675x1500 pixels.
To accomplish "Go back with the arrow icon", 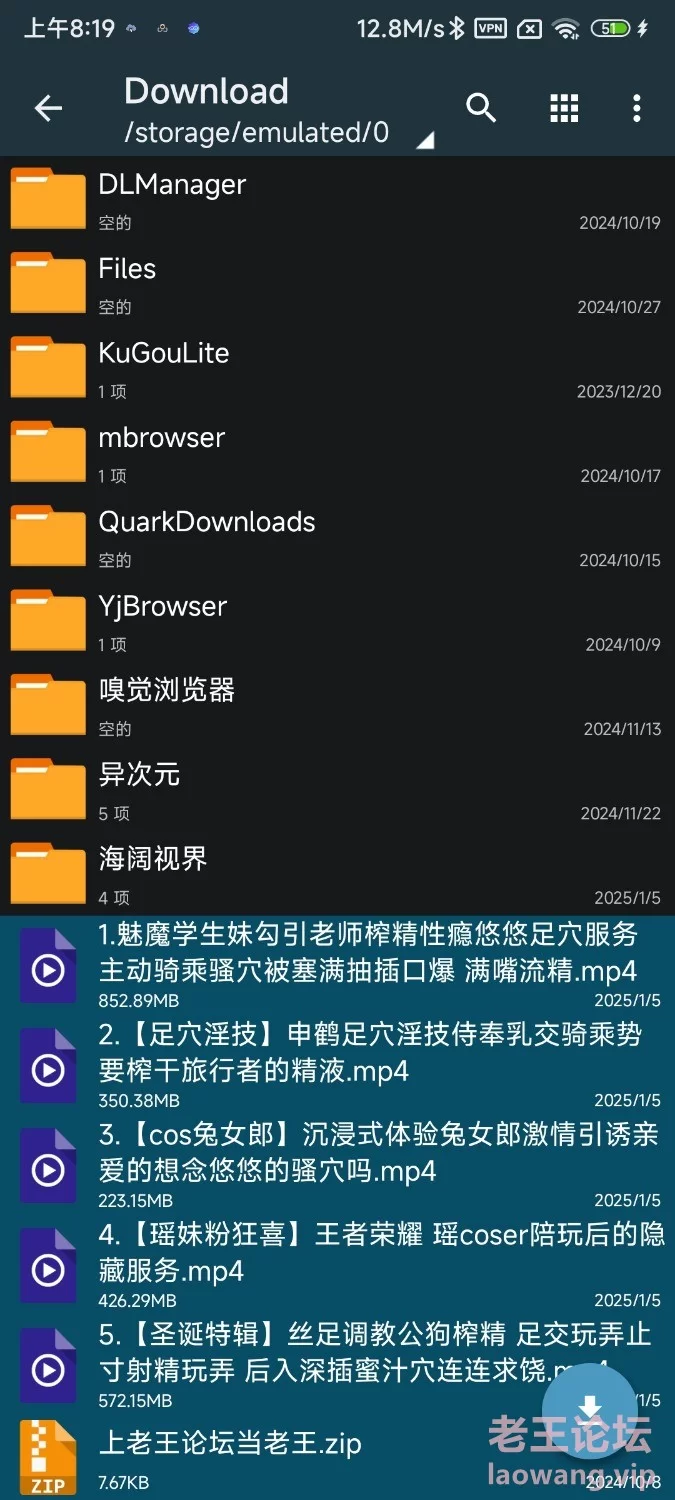I will (48, 108).
